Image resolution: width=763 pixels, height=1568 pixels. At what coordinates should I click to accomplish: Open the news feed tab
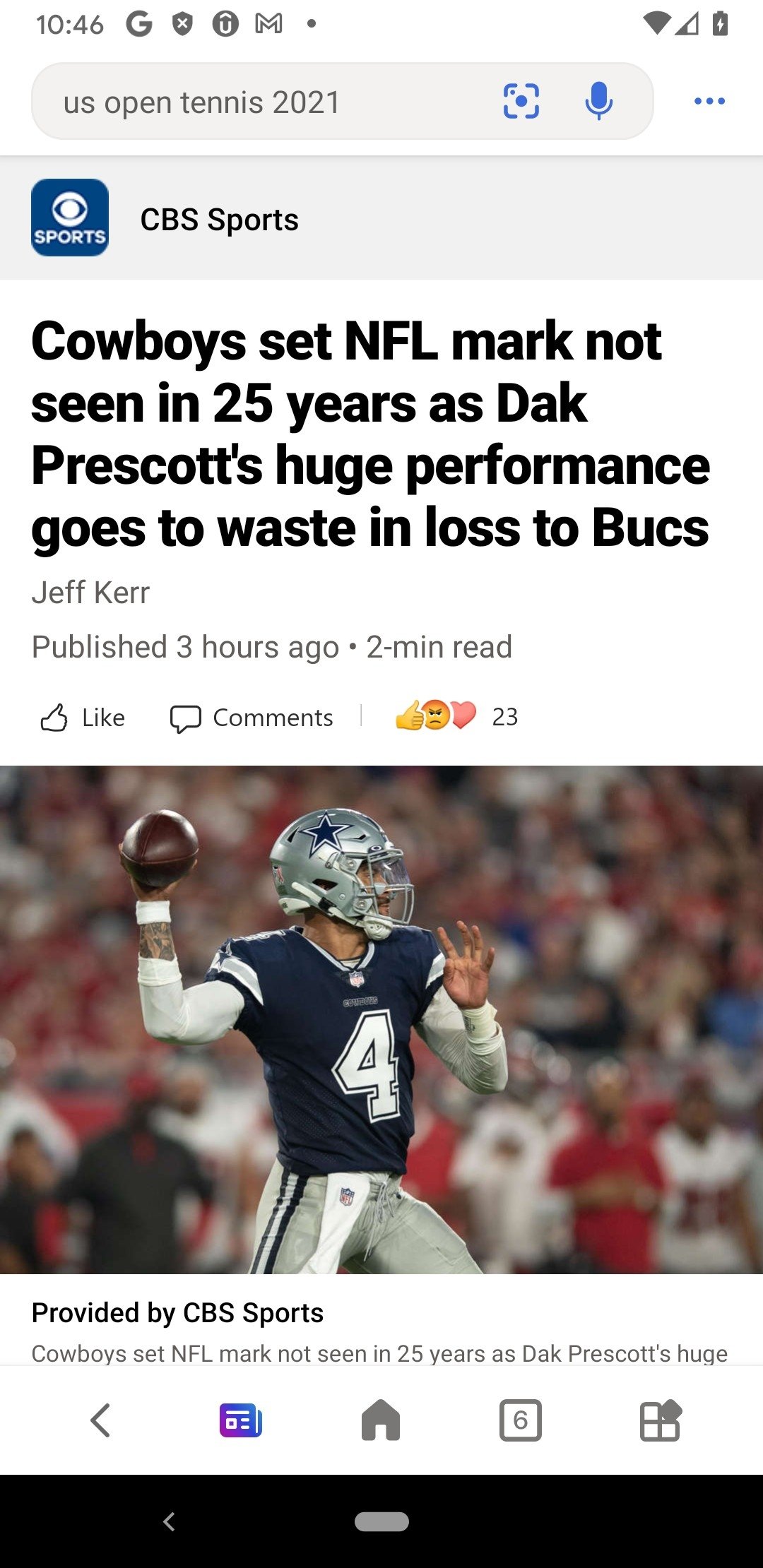point(241,1420)
